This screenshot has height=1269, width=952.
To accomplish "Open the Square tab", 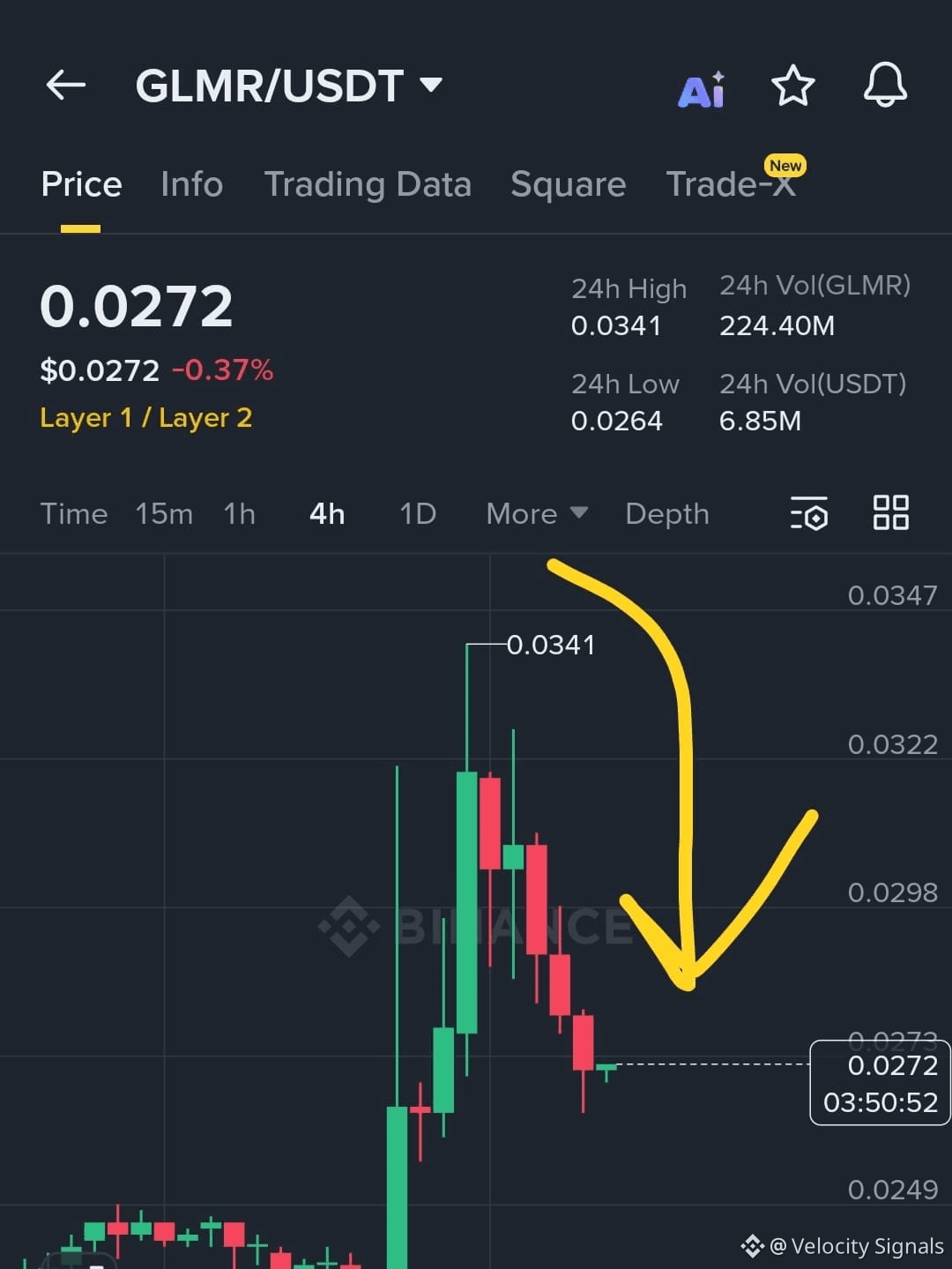I will (568, 184).
